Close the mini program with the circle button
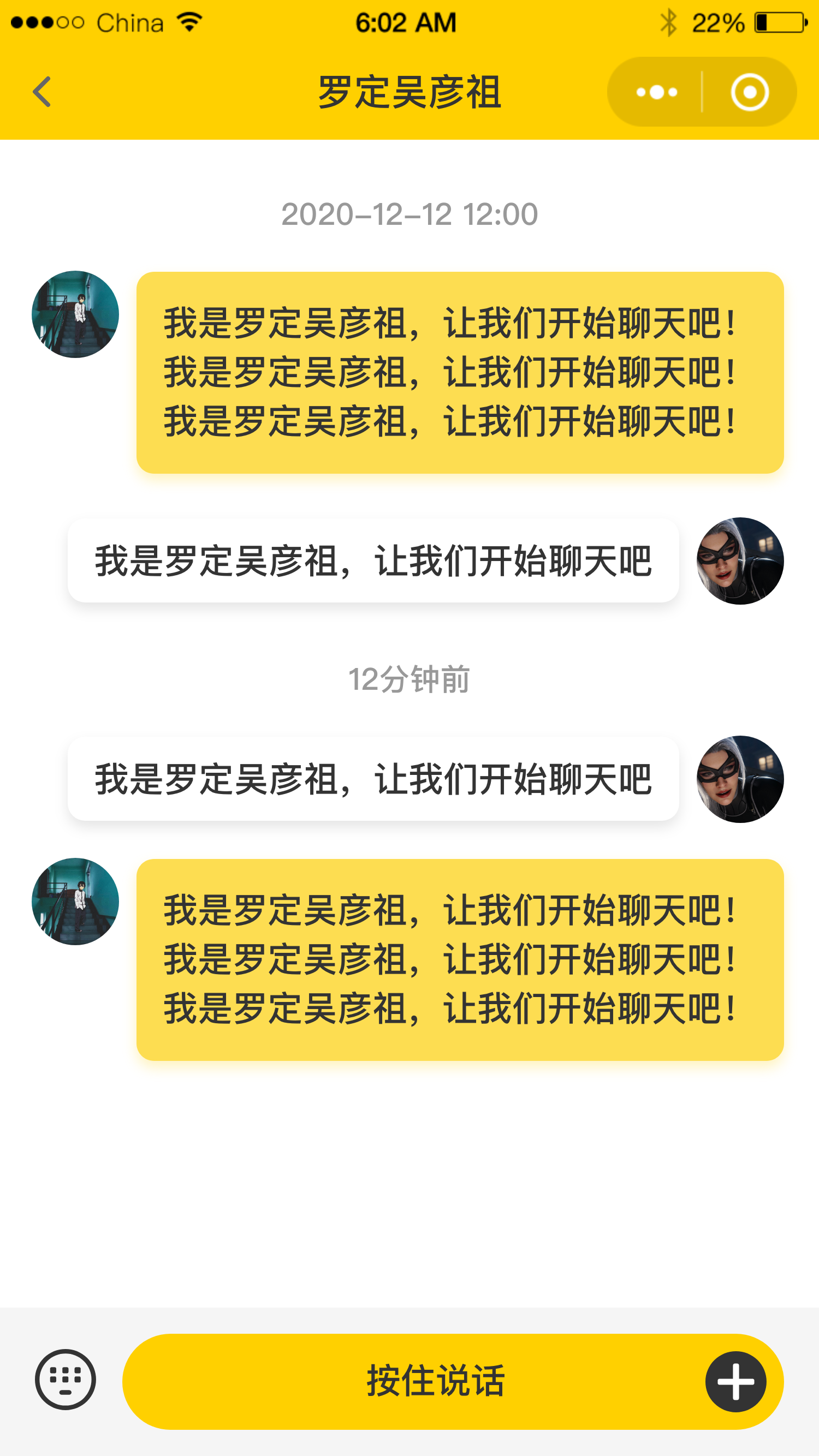 pos(750,92)
